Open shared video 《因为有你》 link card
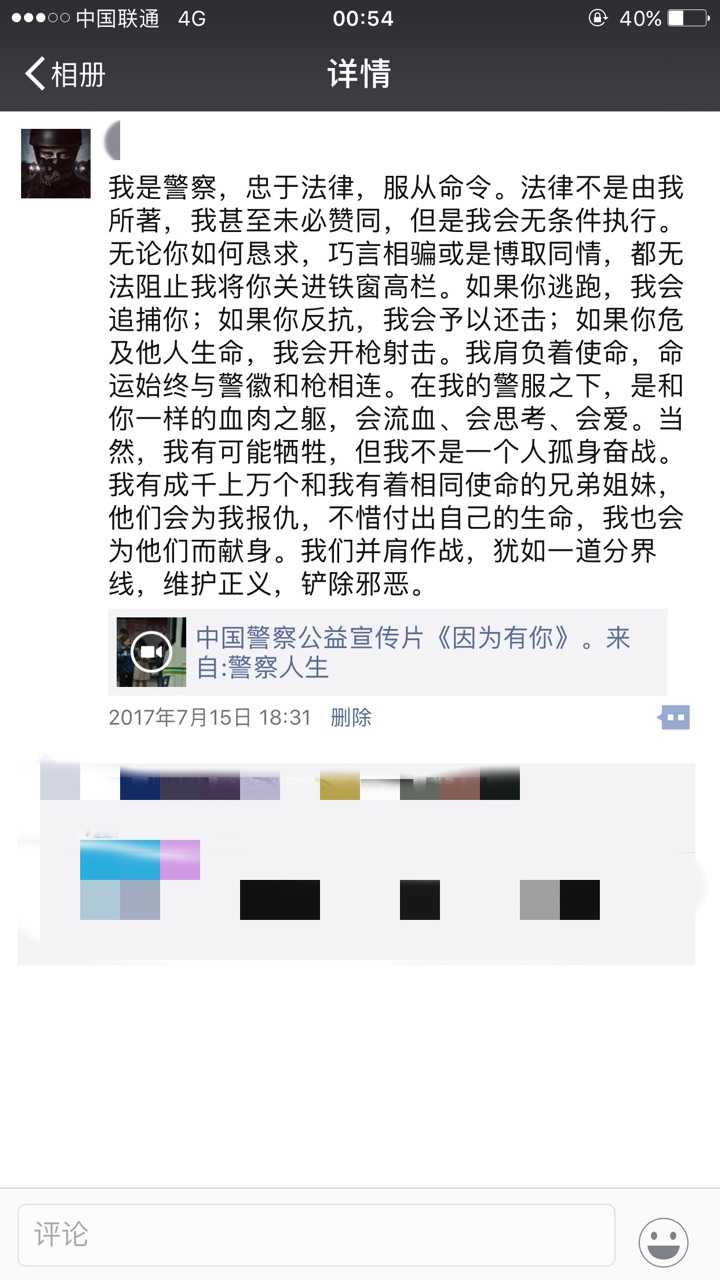Viewport: 720px width, 1280px height. [387, 652]
